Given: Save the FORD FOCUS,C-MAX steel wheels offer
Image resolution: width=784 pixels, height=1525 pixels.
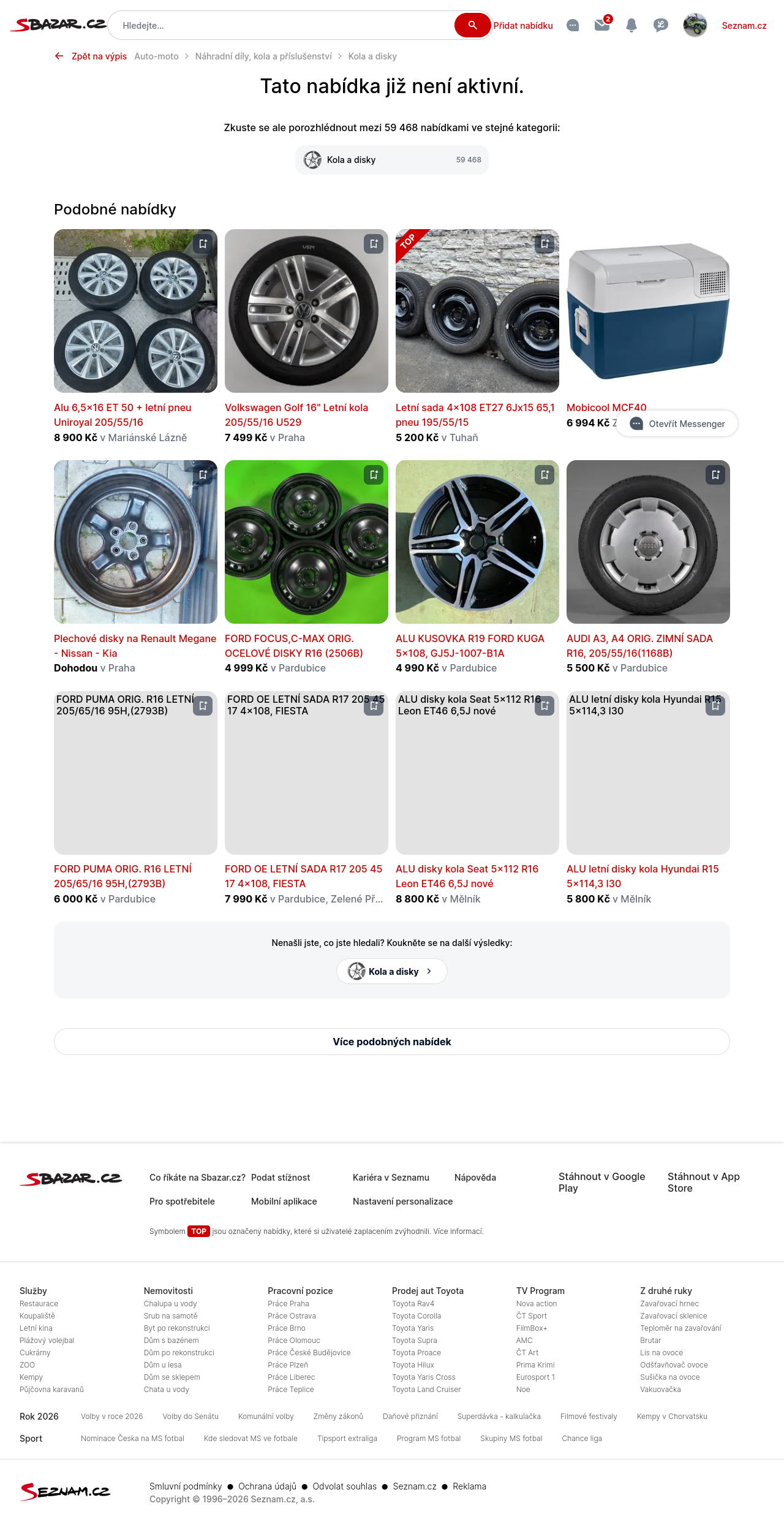Looking at the screenshot, I should pos(374,475).
